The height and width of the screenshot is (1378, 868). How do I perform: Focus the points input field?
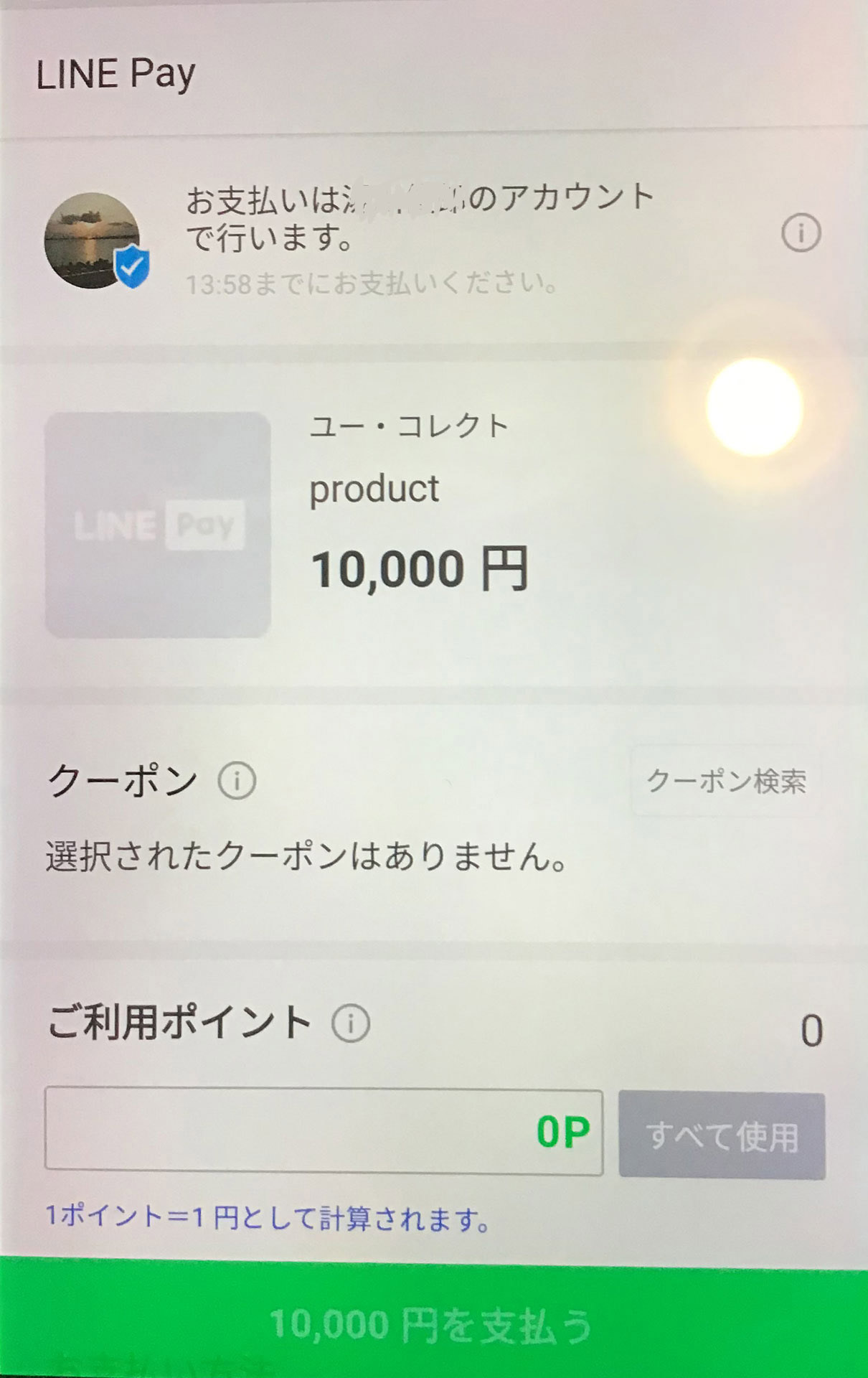coord(324,1131)
